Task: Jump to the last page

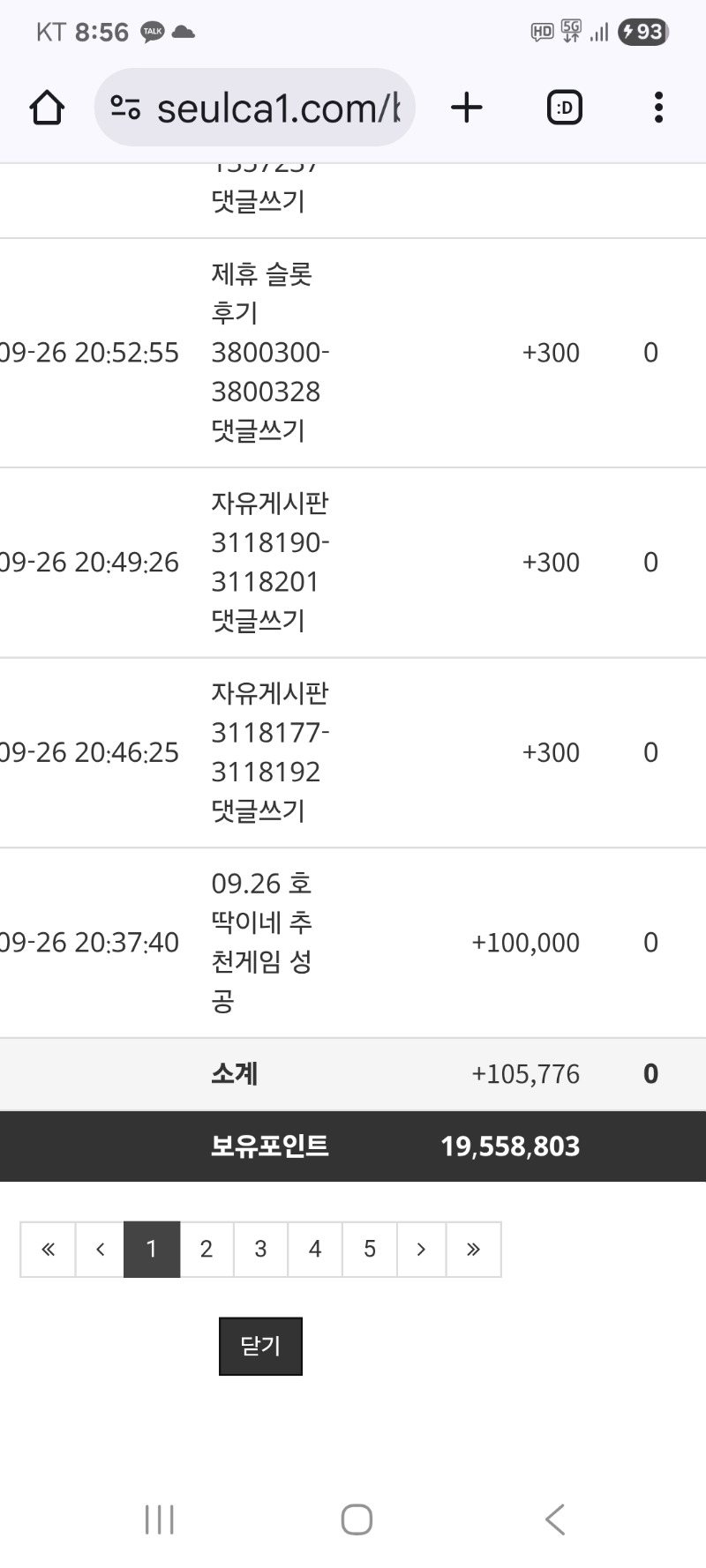Action: coord(474,1249)
